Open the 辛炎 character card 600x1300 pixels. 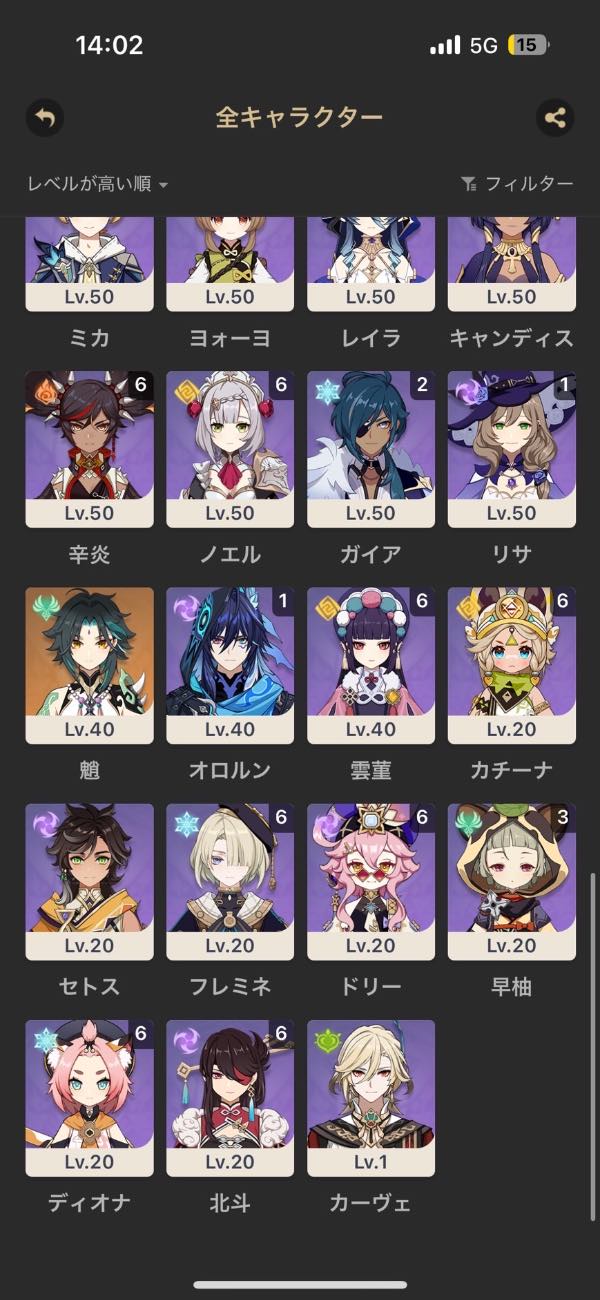[x=89, y=449]
